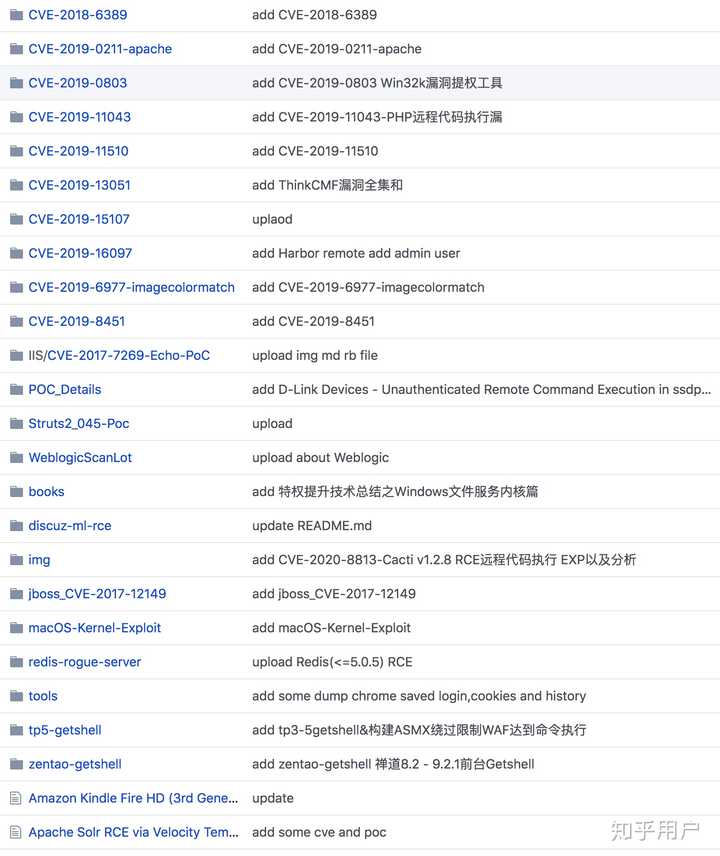Open the CVE-2019-0211-apache folder
The width and height of the screenshot is (720, 856).
click(x=100, y=48)
